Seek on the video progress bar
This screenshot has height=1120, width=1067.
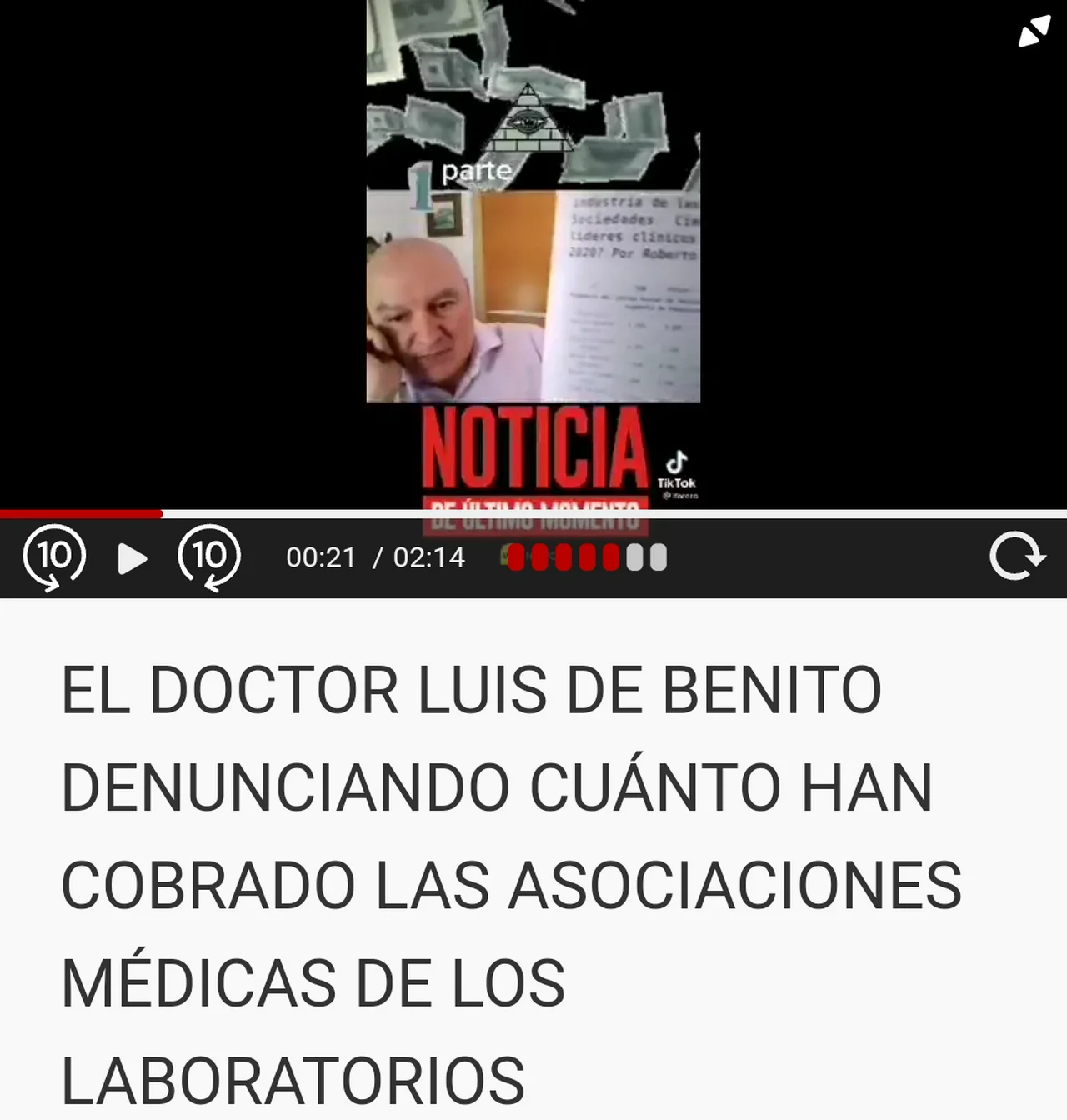point(533,514)
